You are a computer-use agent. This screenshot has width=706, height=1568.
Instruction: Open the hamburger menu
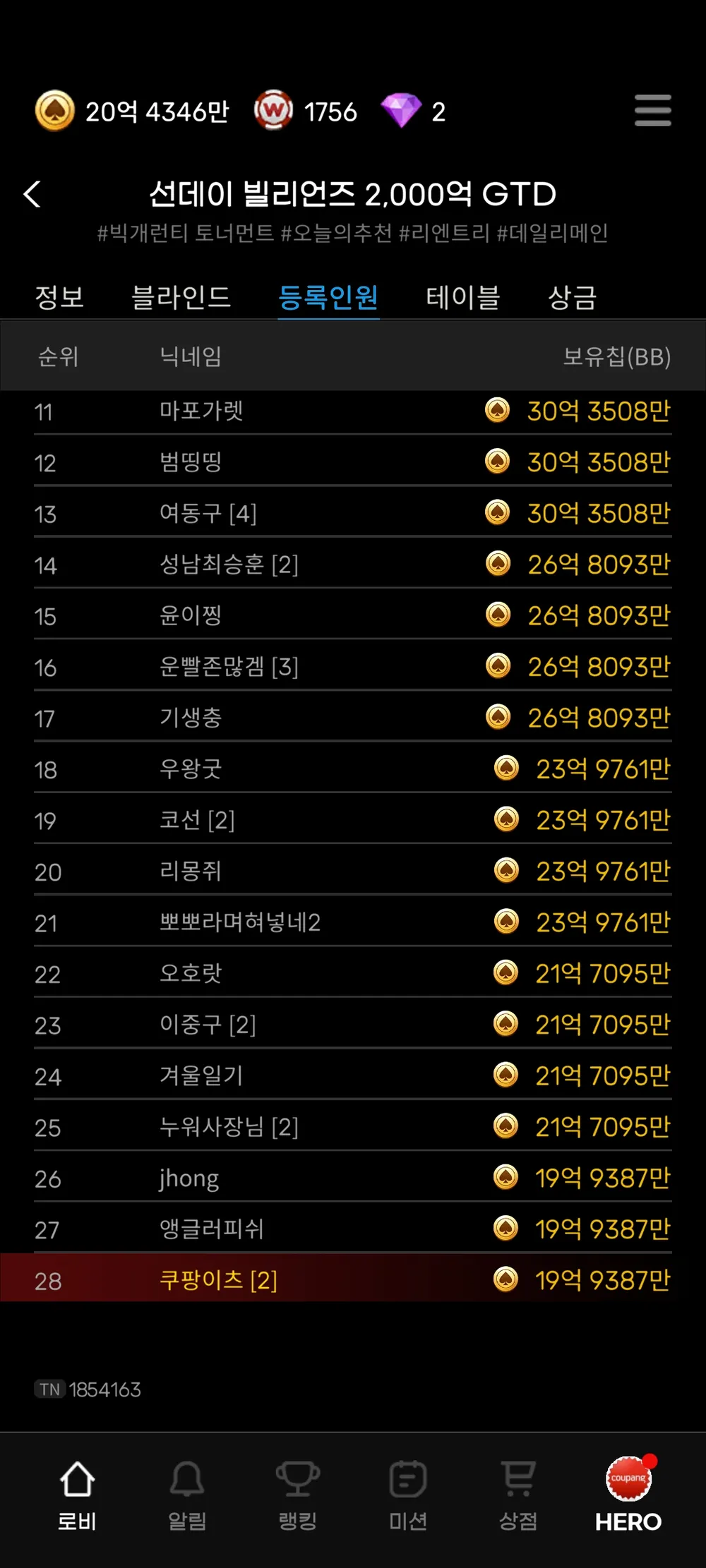652,111
